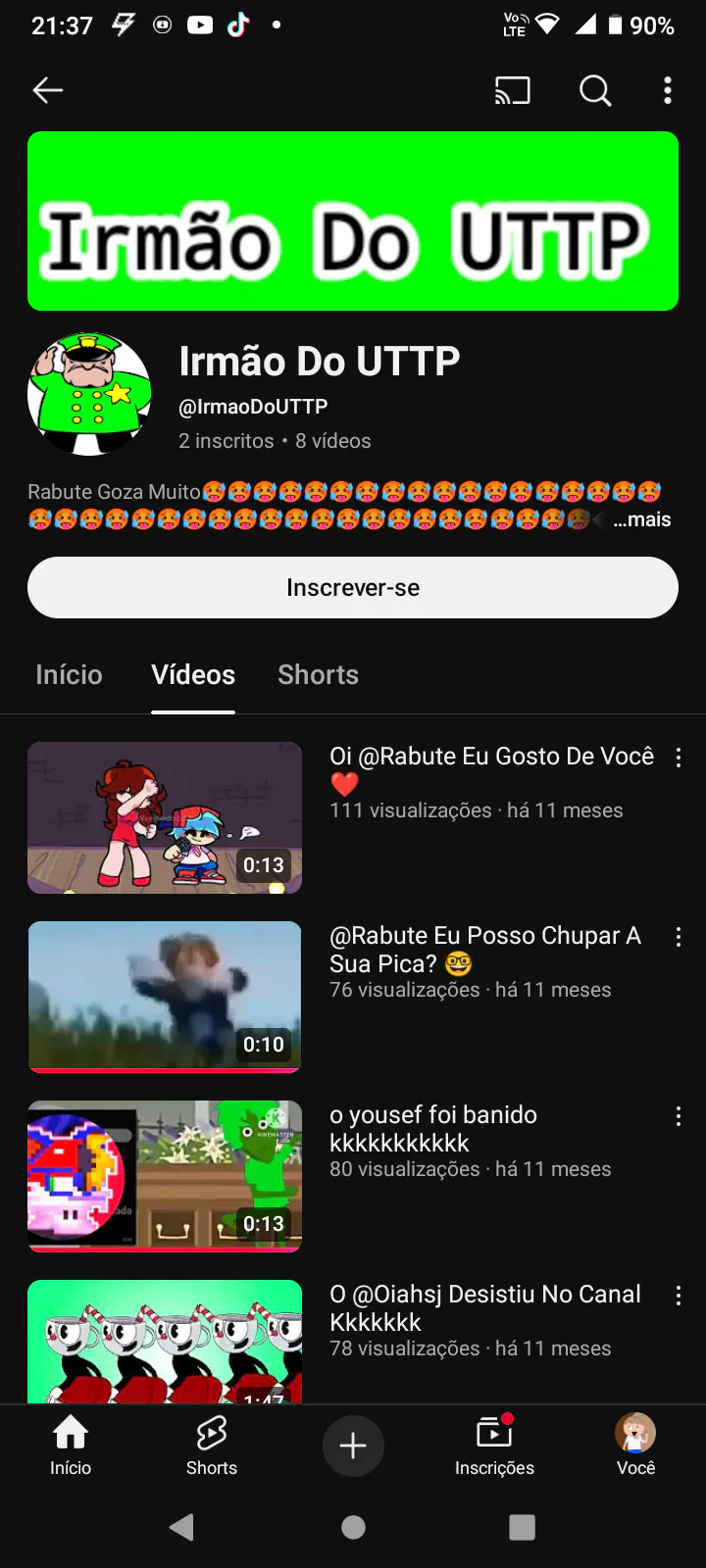Open options for '@Rabute Eu Posso Chupar' video
The height and width of the screenshot is (1568, 706).
678,937
